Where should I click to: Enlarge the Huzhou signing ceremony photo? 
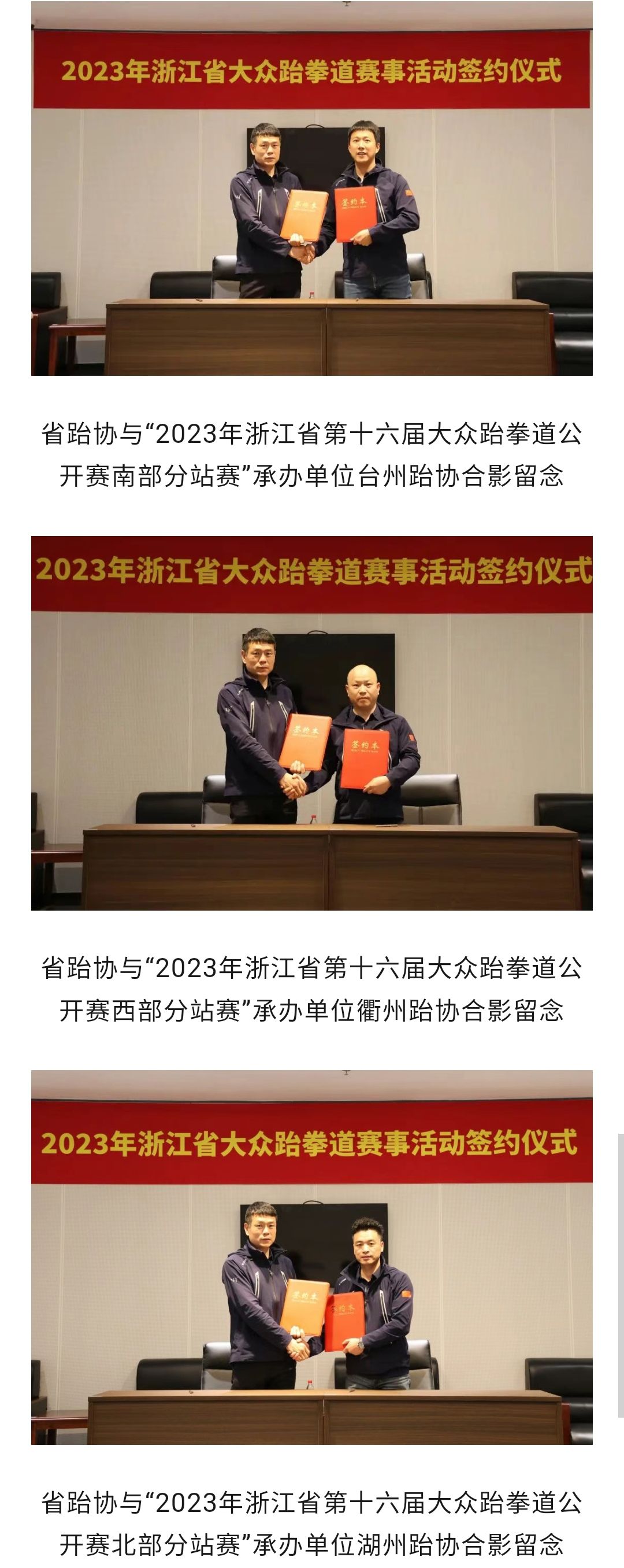[311, 1258]
